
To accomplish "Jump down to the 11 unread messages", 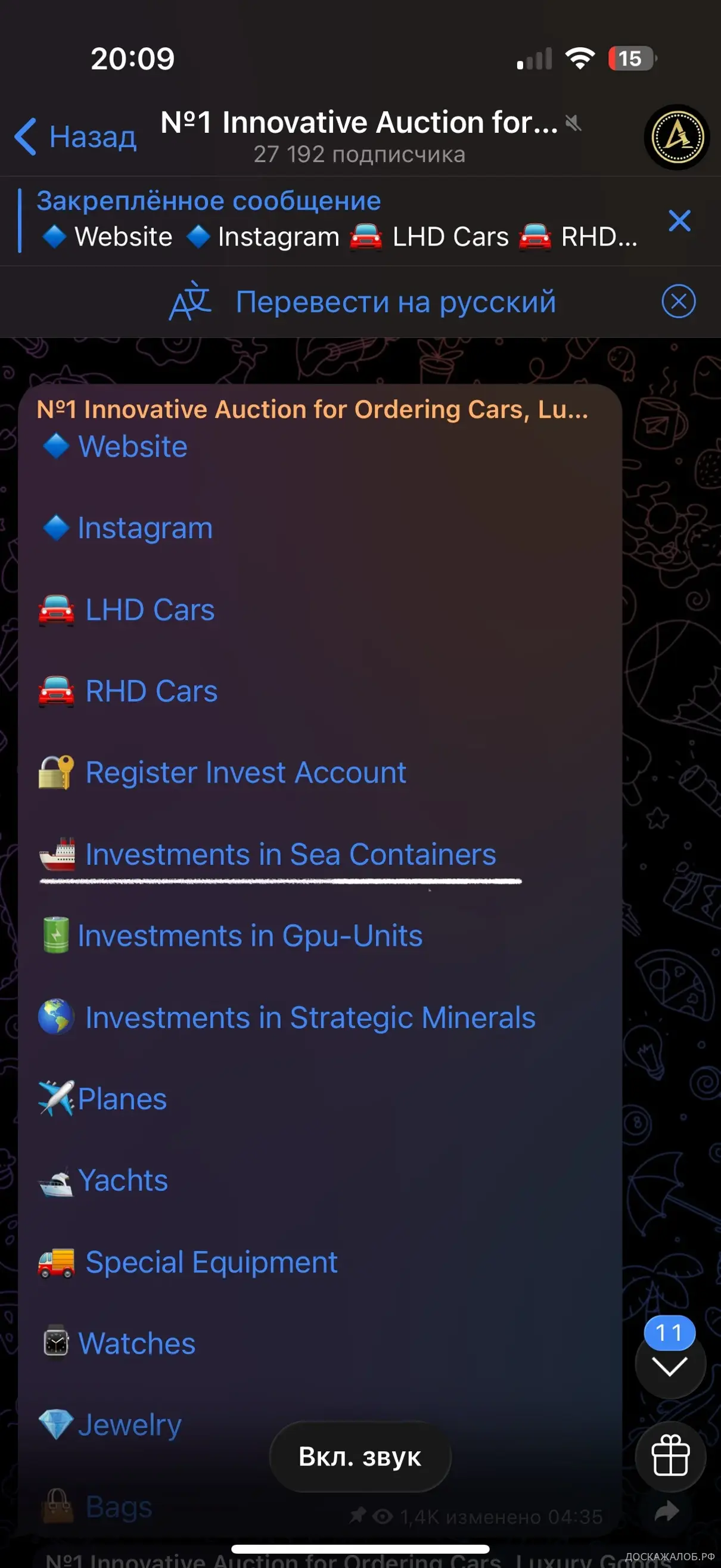I will coord(669,1358).
